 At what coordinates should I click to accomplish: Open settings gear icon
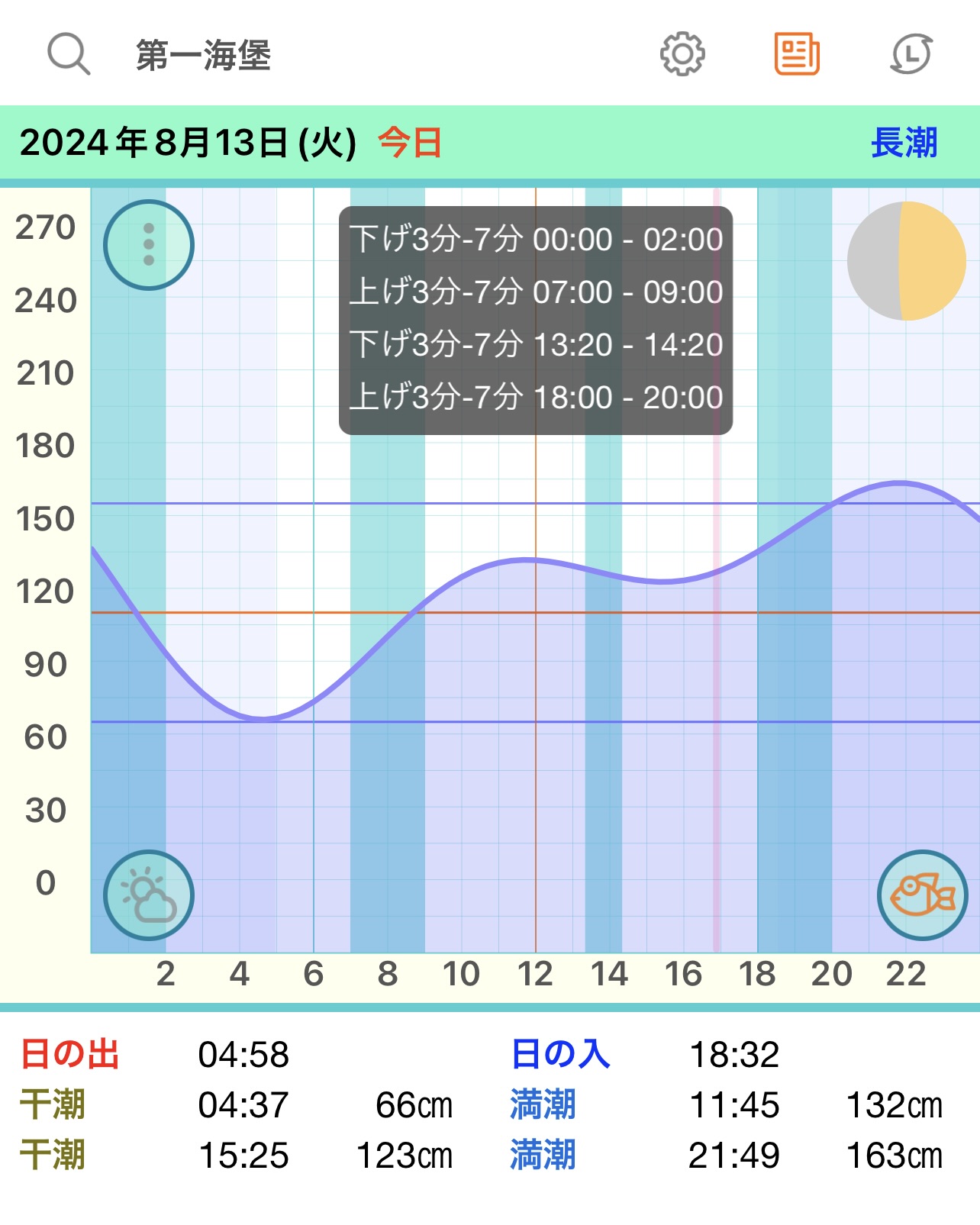pos(682,54)
